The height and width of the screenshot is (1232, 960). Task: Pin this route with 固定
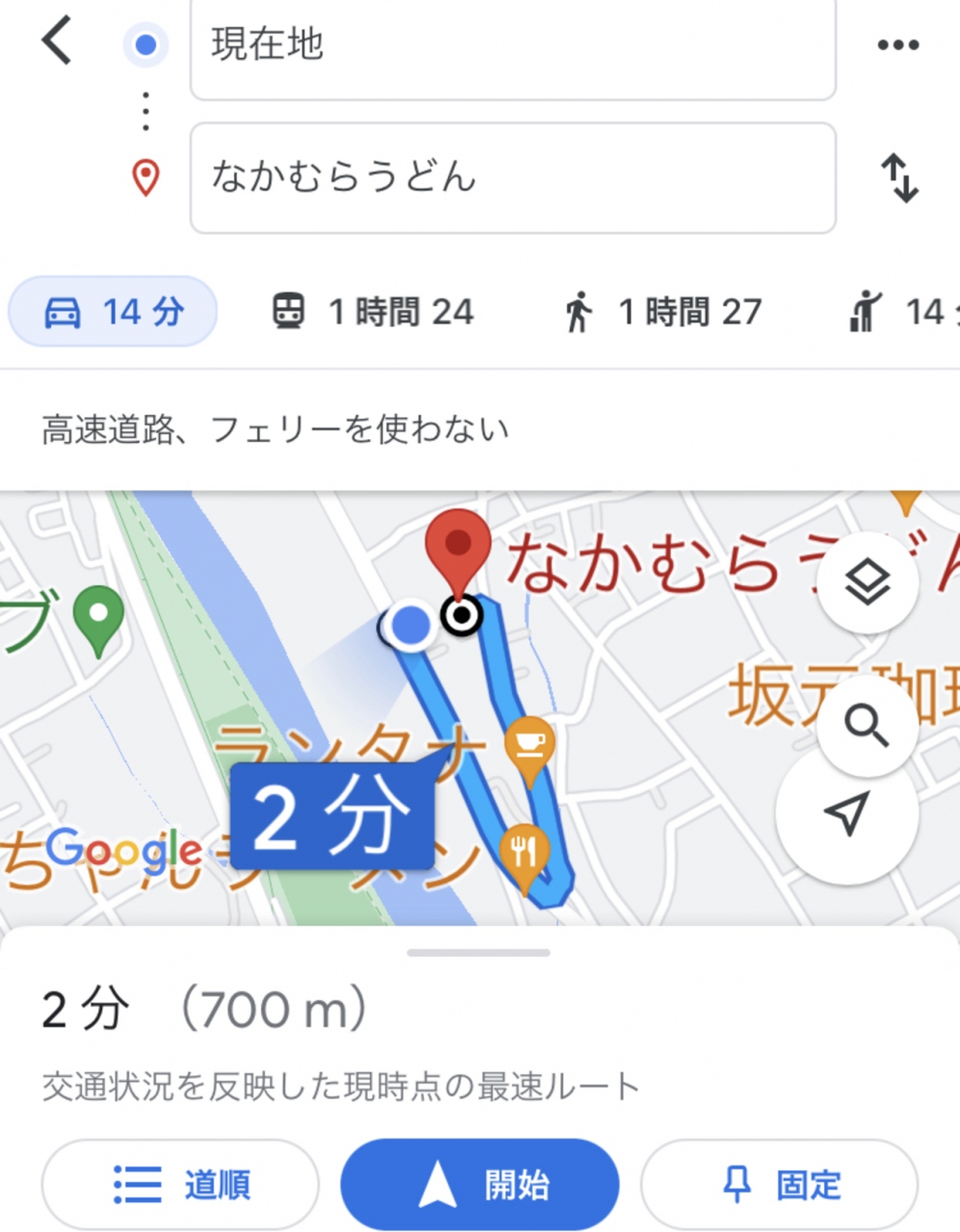point(780,1185)
